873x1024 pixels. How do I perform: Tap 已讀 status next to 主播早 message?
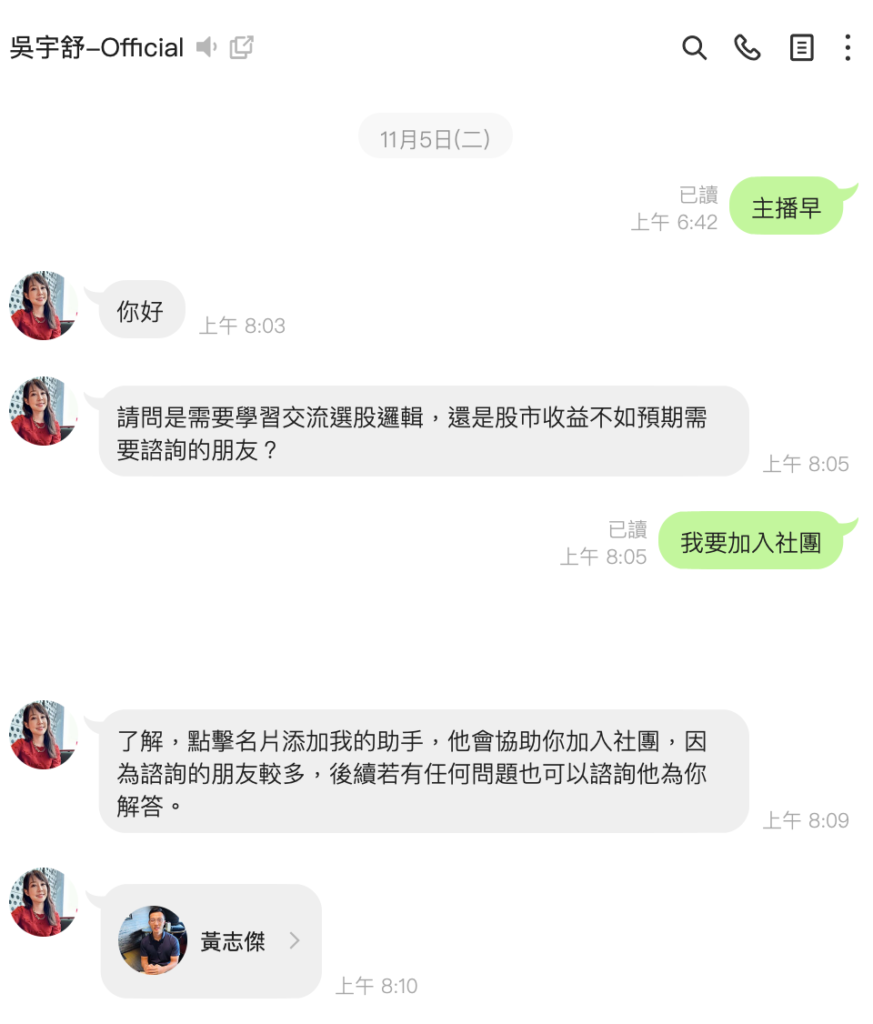point(697,196)
